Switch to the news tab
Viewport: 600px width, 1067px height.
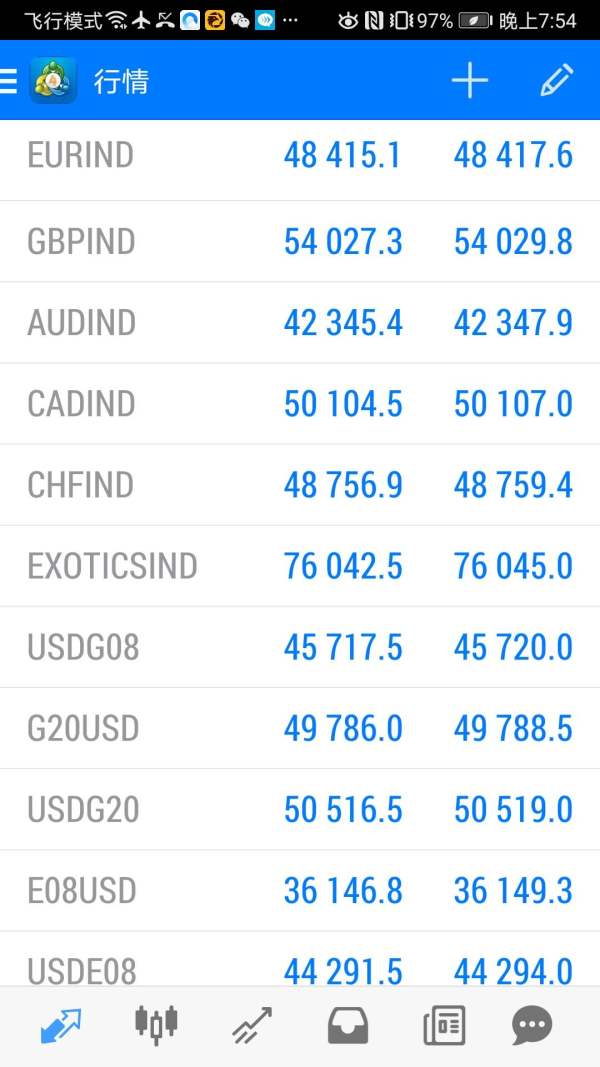443,1025
